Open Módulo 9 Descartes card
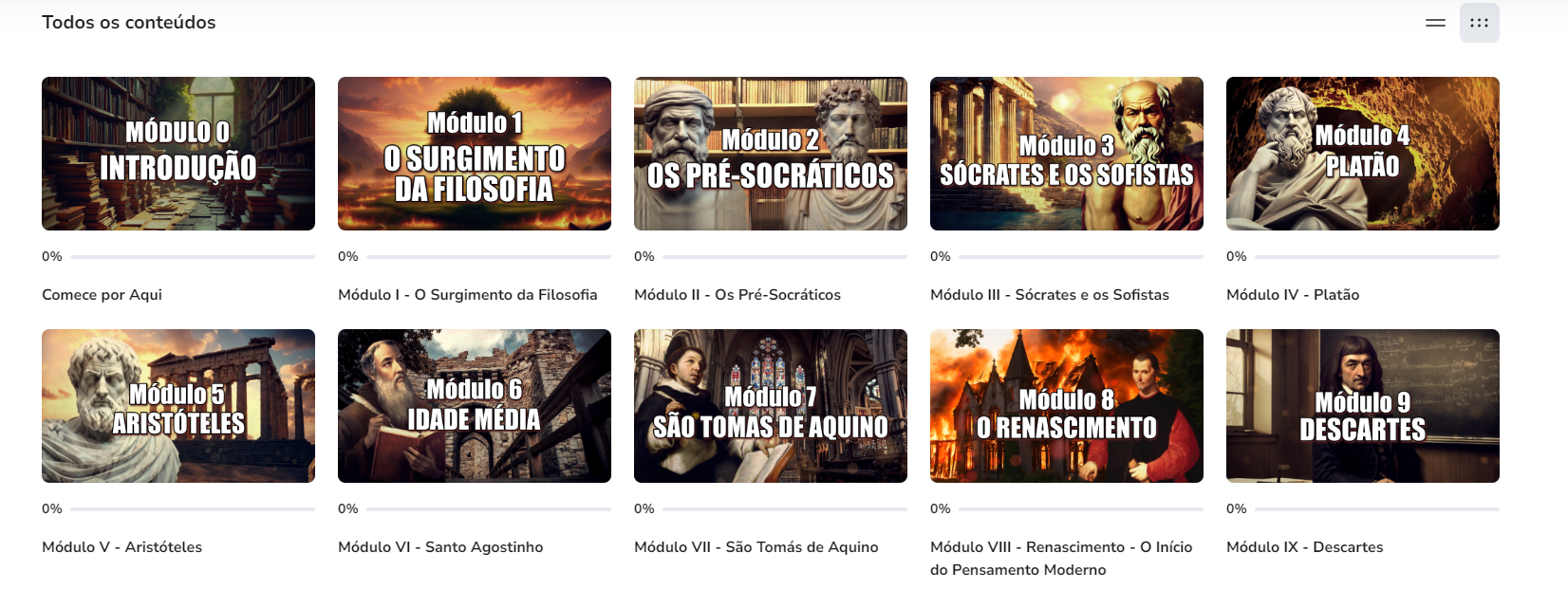1568x590 pixels. (1363, 406)
